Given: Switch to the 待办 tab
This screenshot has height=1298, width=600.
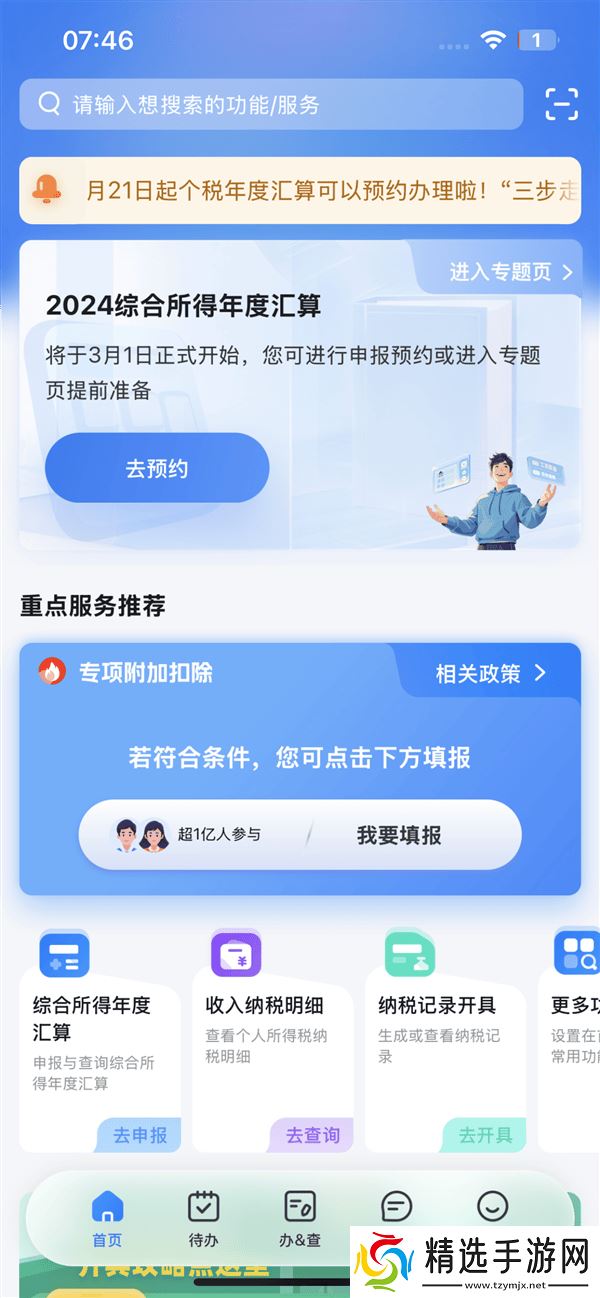Looking at the screenshot, I should [203, 1219].
